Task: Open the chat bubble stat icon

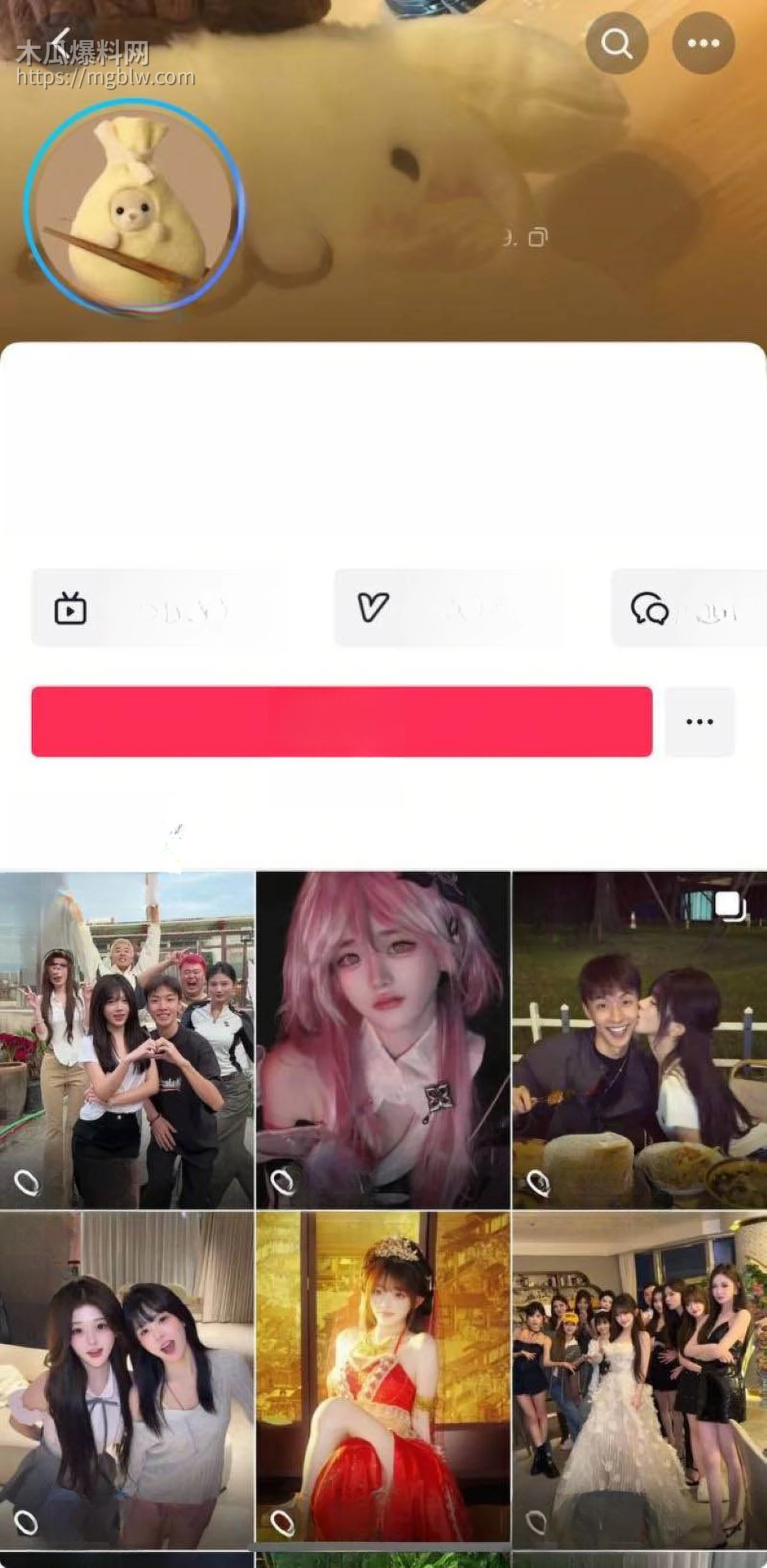Action: click(x=648, y=608)
